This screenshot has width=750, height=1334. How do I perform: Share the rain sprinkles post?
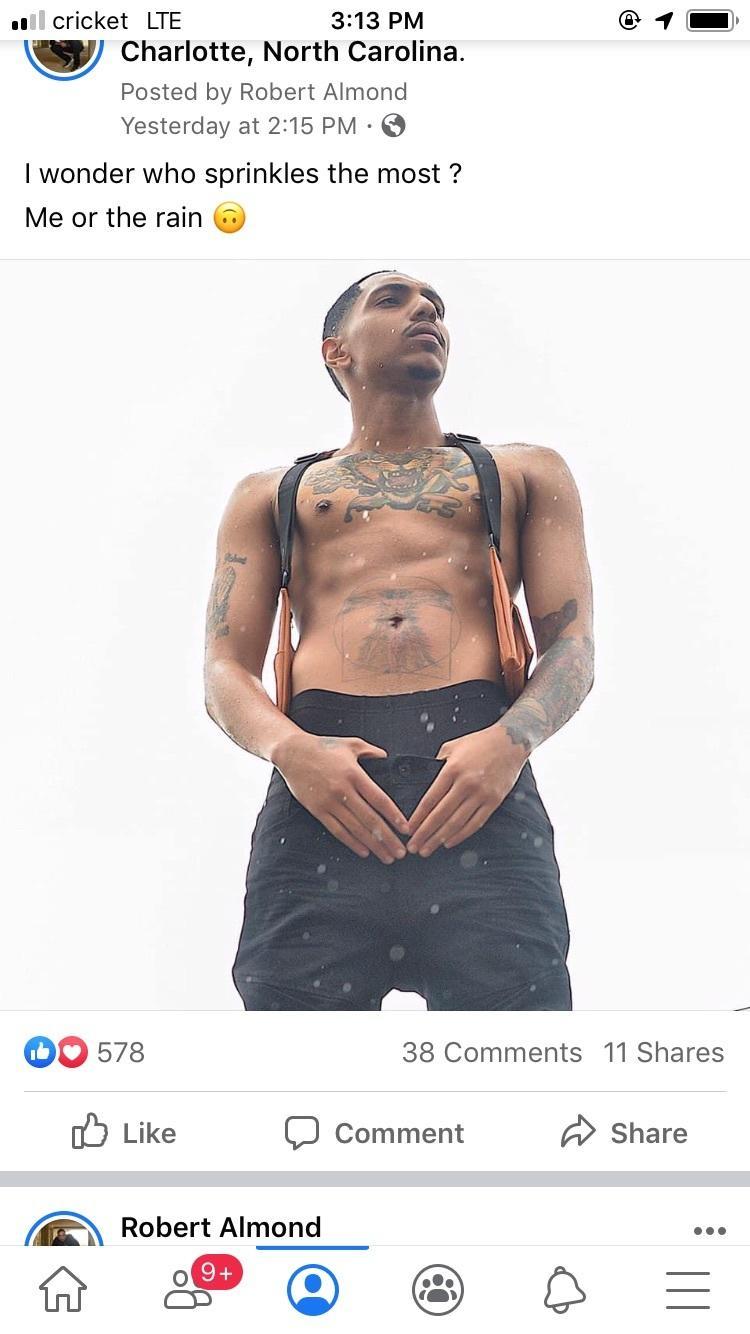pos(624,1133)
